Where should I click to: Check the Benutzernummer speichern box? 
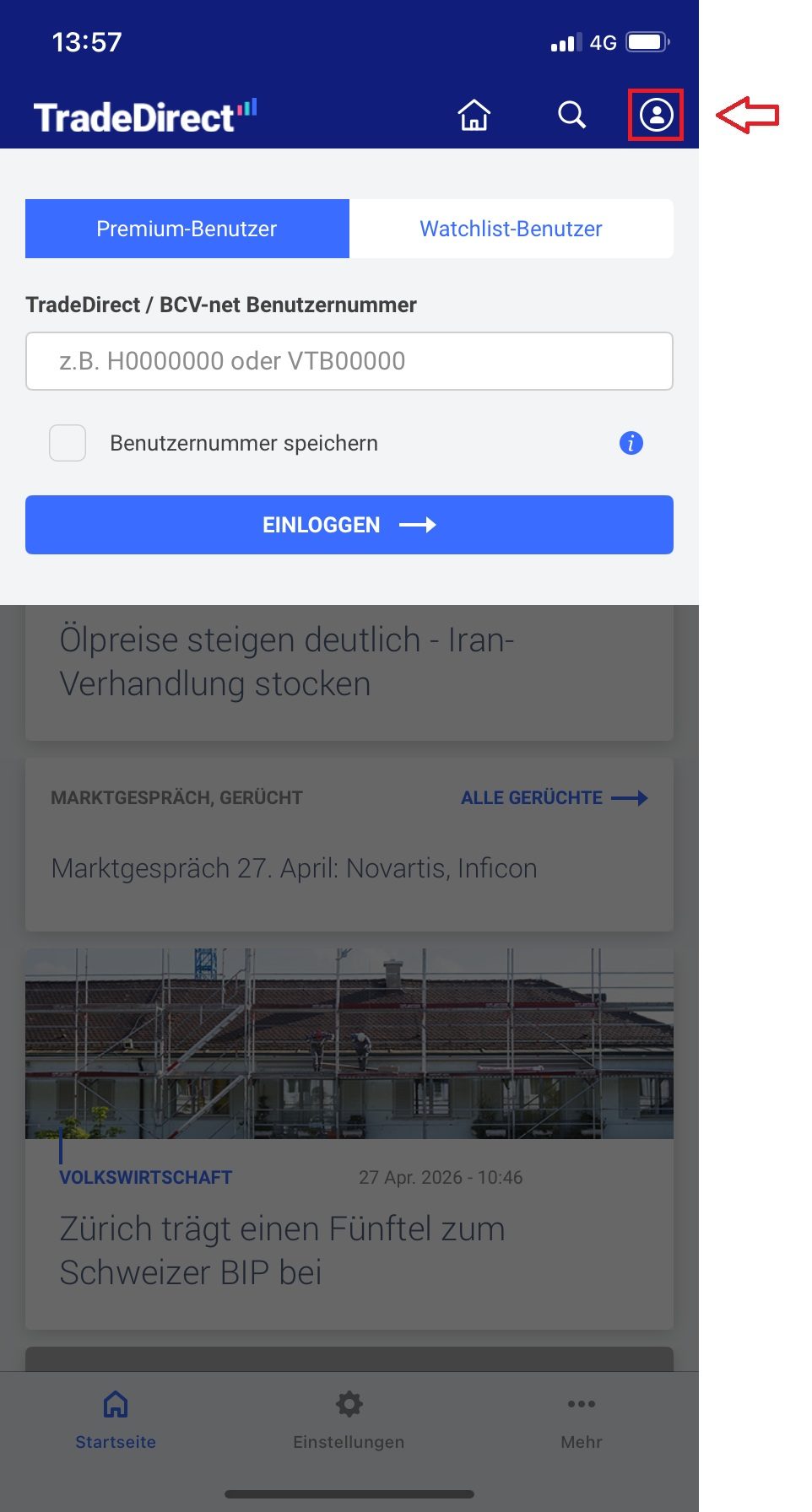click(x=68, y=443)
